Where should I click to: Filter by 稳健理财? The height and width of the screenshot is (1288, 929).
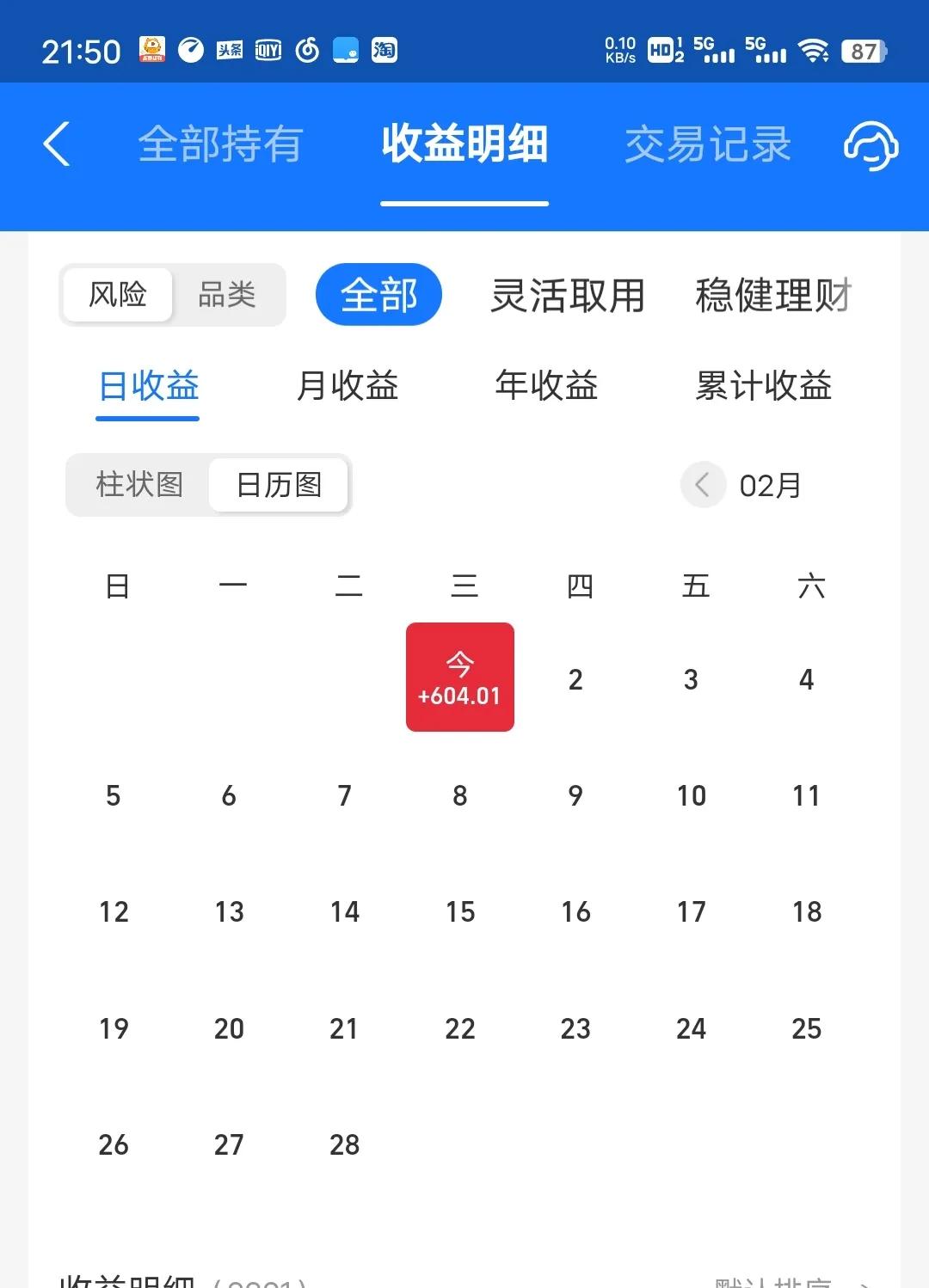click(772, 295)
